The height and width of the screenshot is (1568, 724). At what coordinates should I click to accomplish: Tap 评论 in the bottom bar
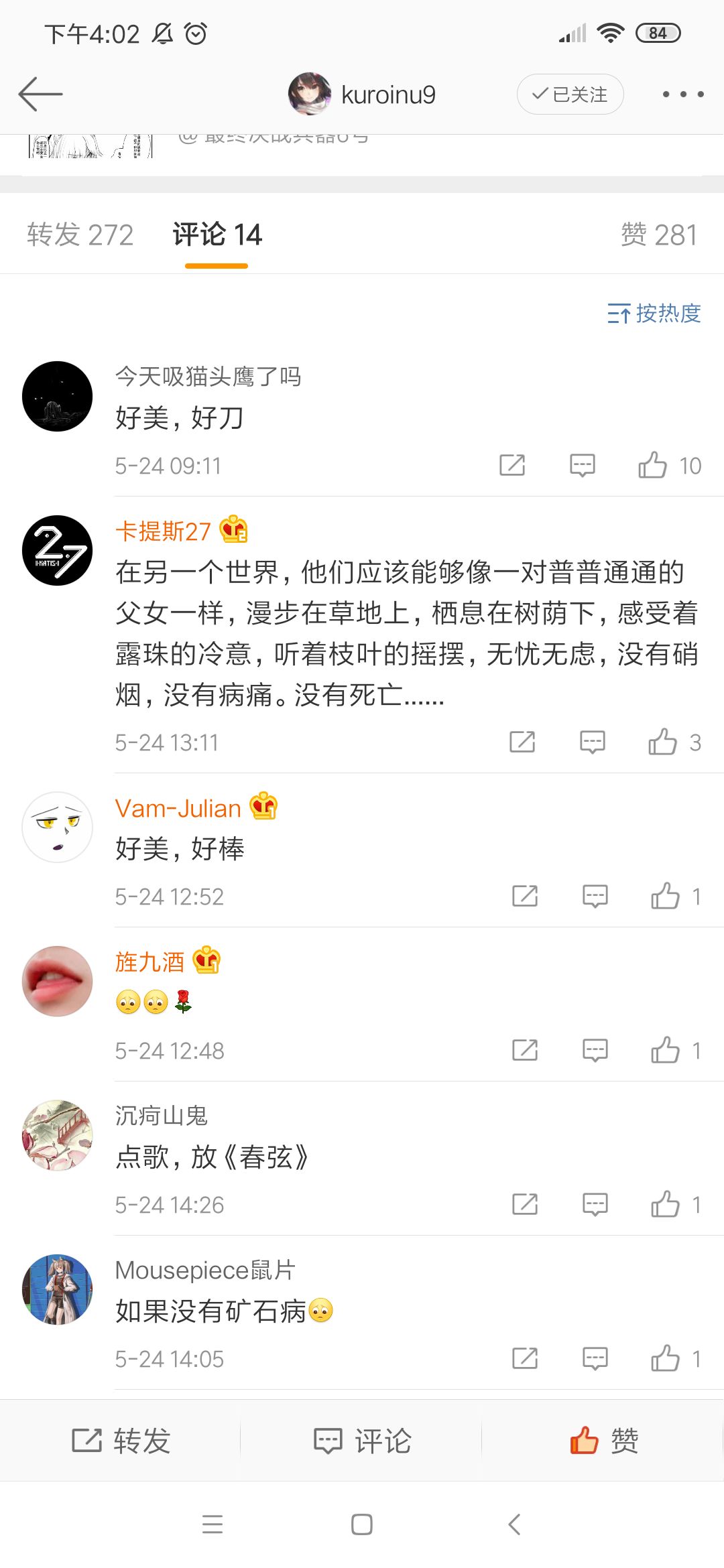pyautogui.click(x=362, y=1441)
